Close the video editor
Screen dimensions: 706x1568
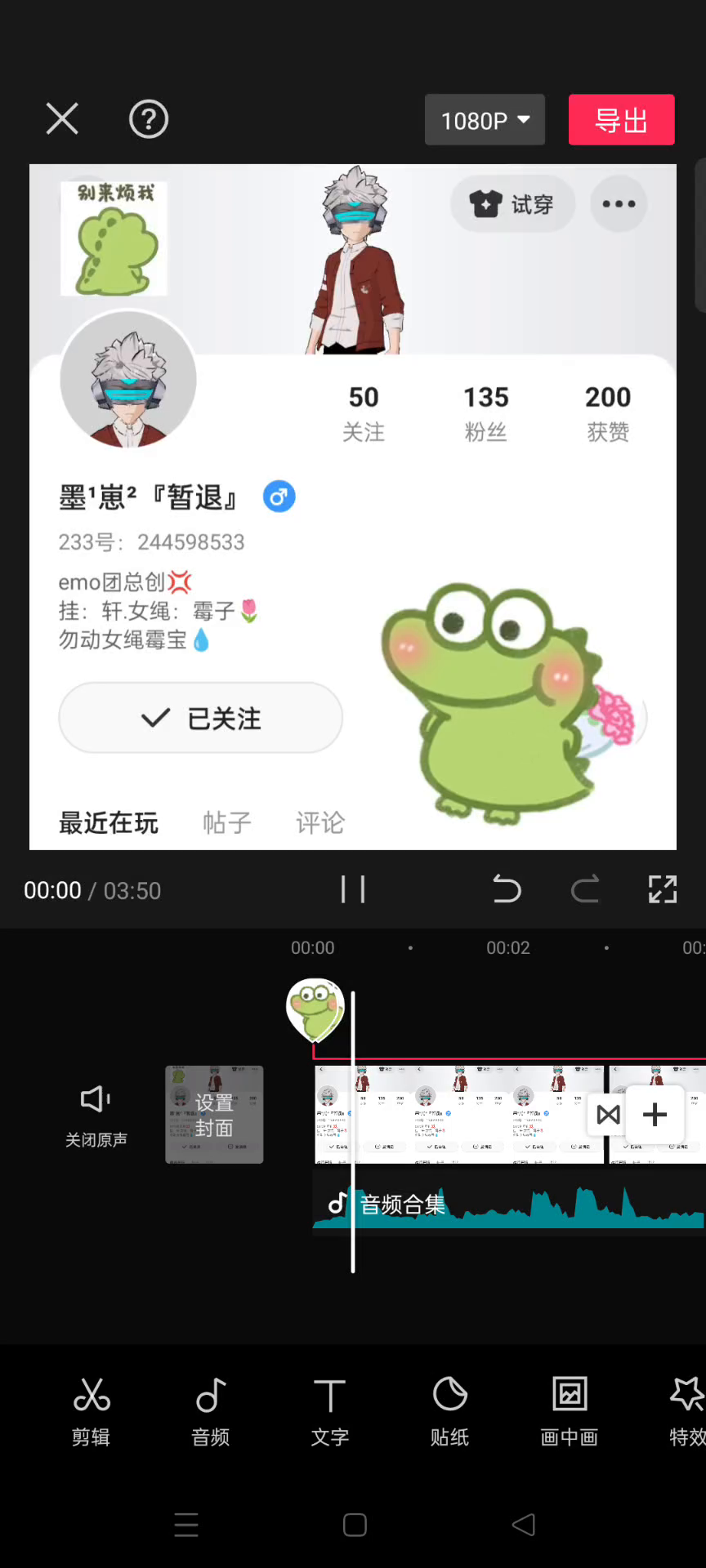(x=62, y=119)
